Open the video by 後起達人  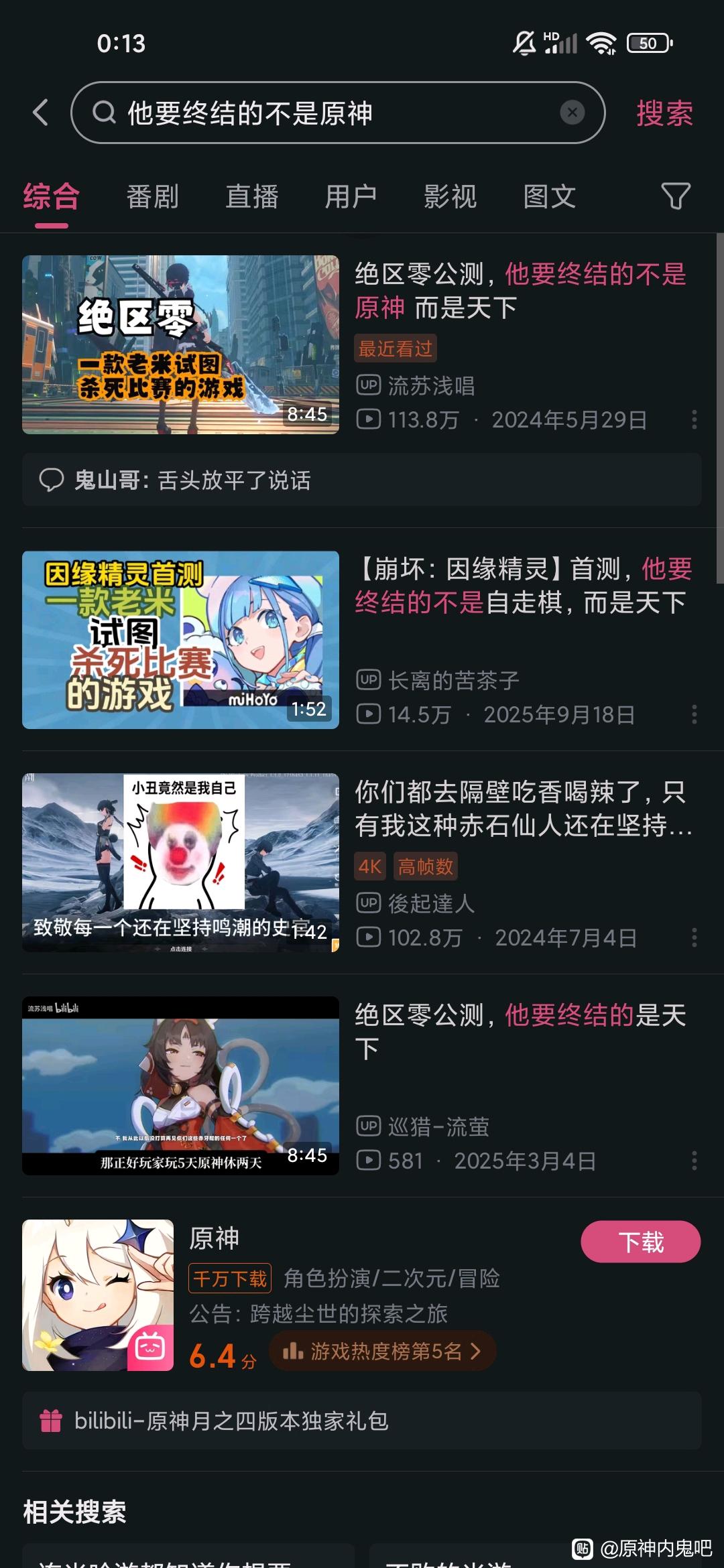pos(180,862)
